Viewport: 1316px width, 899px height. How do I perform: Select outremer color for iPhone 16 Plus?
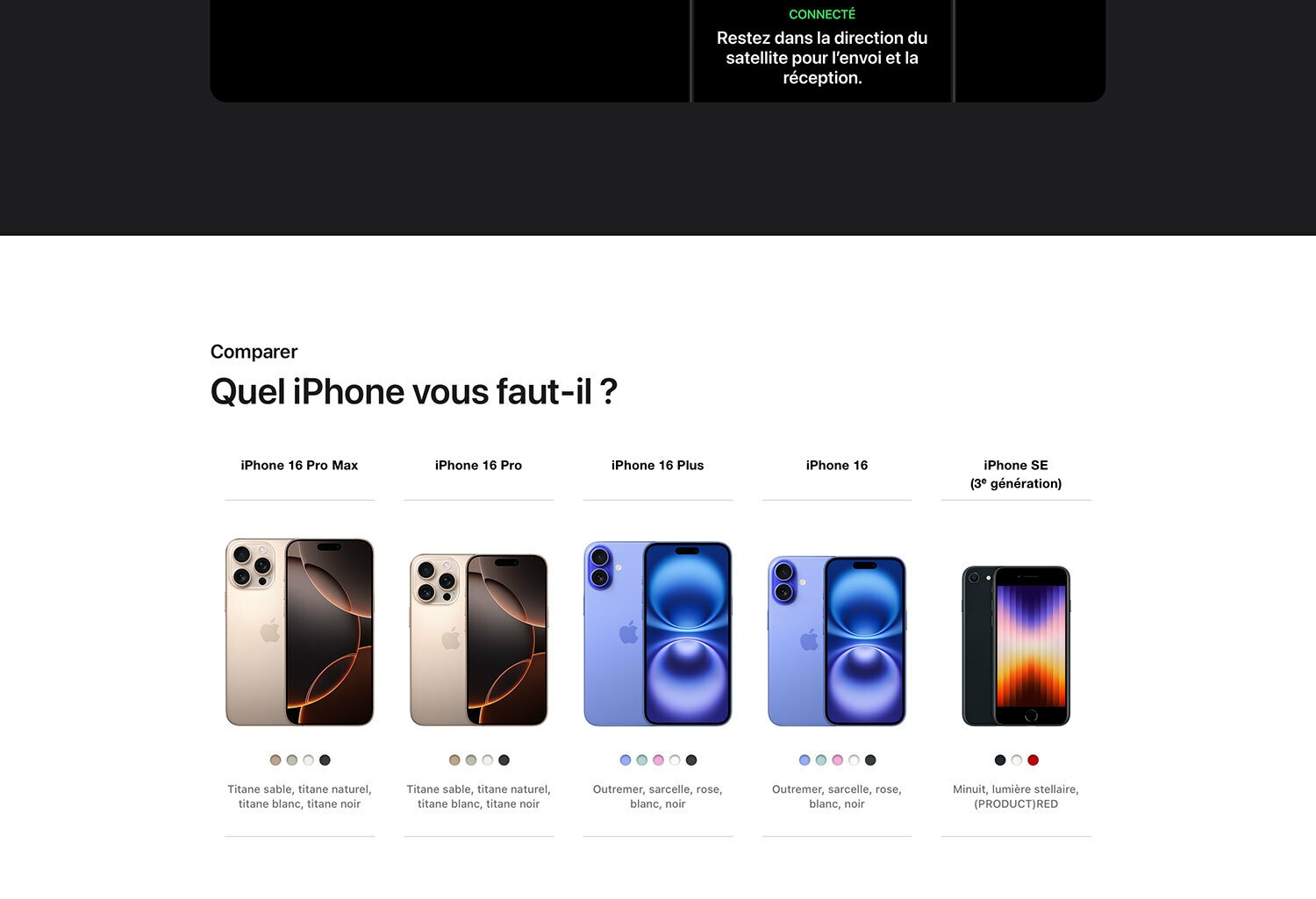[x=626, y=760]
